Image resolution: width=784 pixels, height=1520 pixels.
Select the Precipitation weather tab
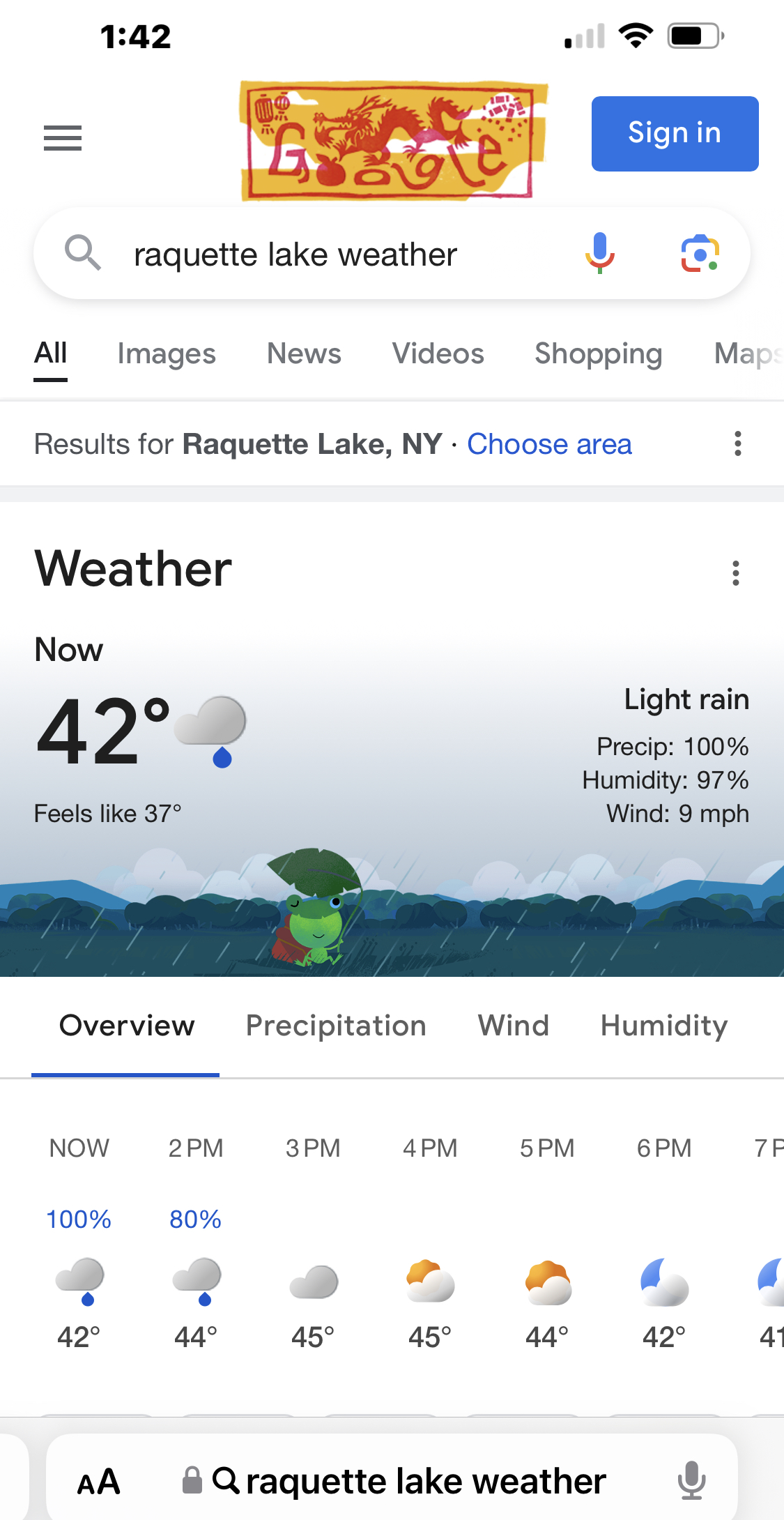(336, 1026)
